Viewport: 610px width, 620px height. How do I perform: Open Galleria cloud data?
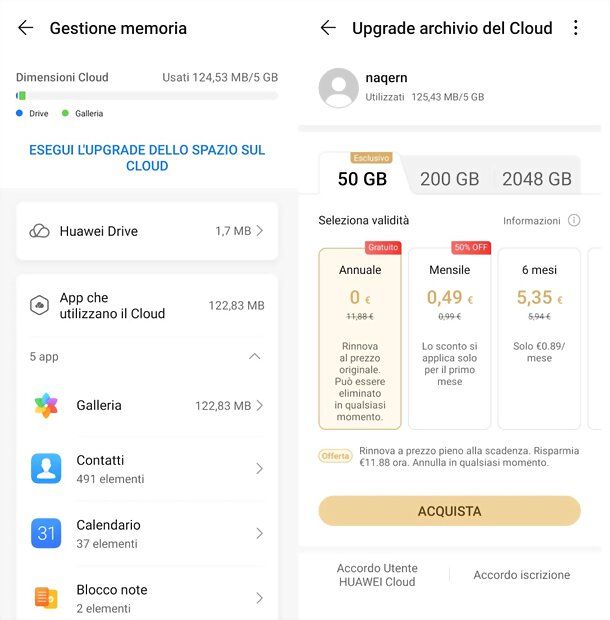point(147,405)
